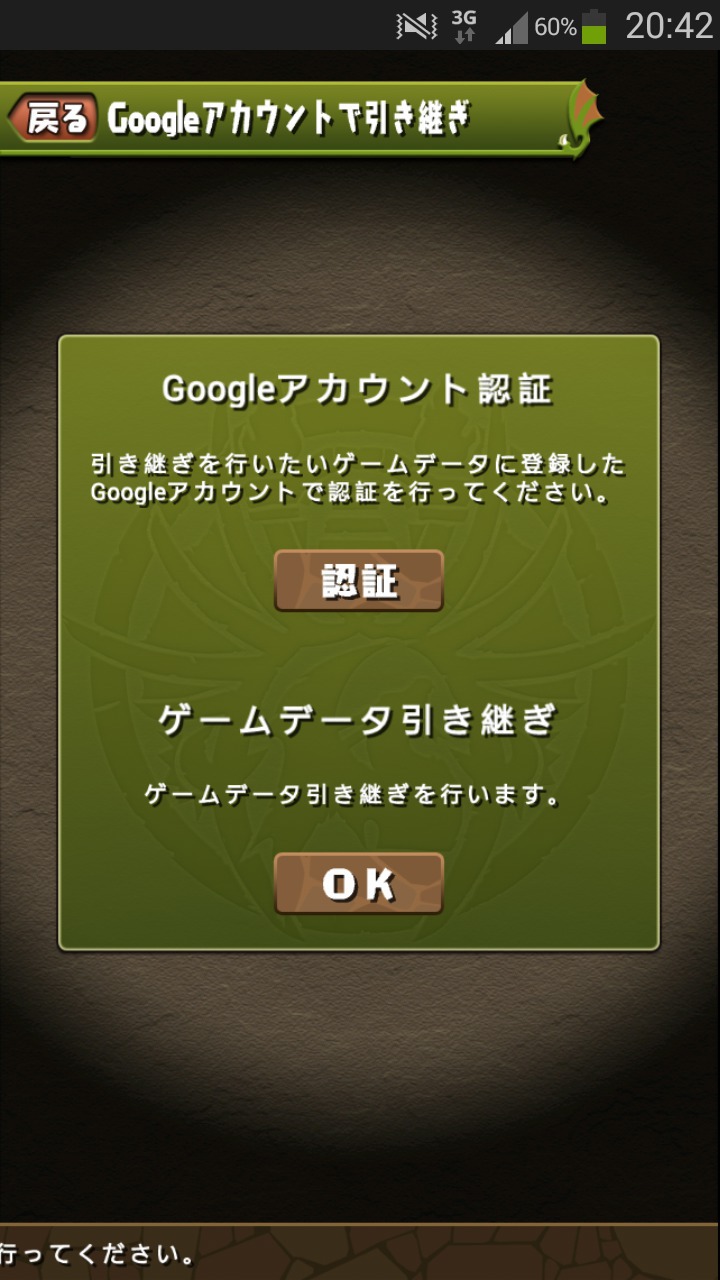
Task: Confirm game data transfer with OK
Action: 359,883
